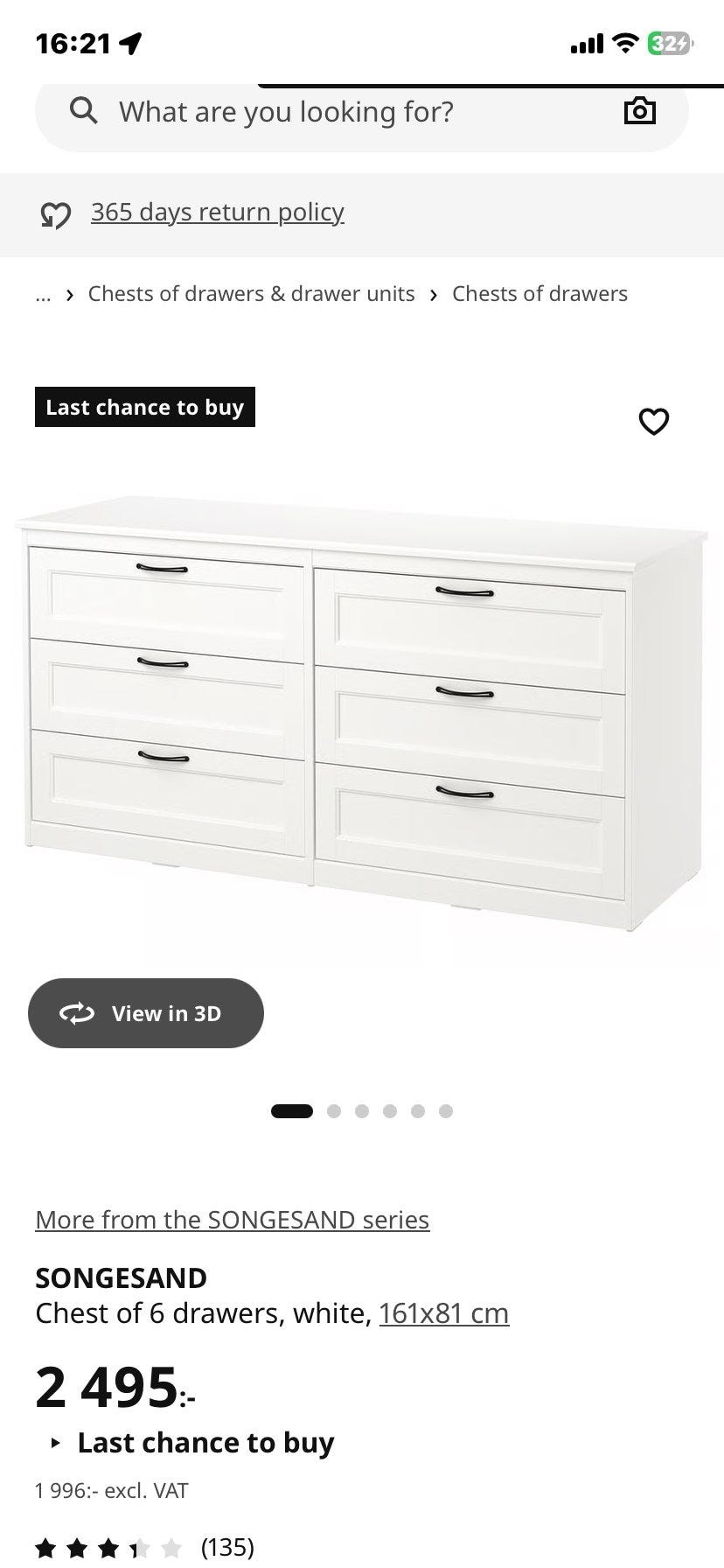Open More from the SONGESAND series
The height and width of the screenshot is (1568, 724).
click(233, 1220)
